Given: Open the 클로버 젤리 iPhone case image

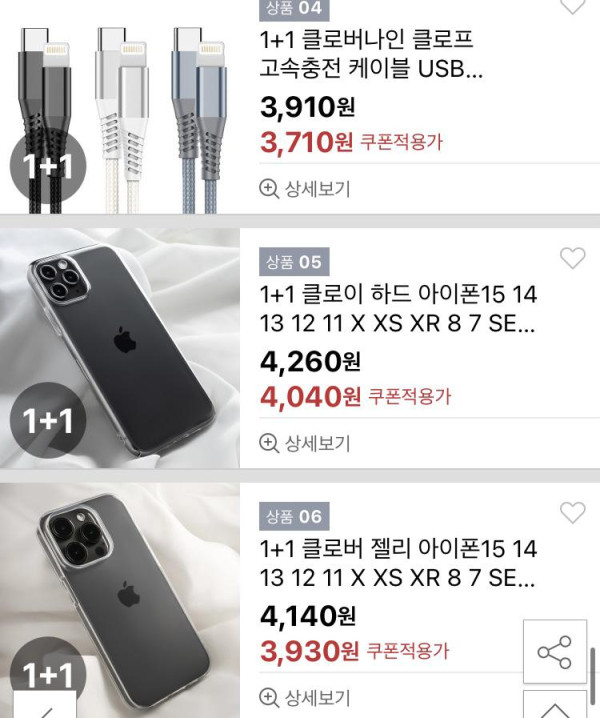Looking at the screenshot, I should point(120,600).
